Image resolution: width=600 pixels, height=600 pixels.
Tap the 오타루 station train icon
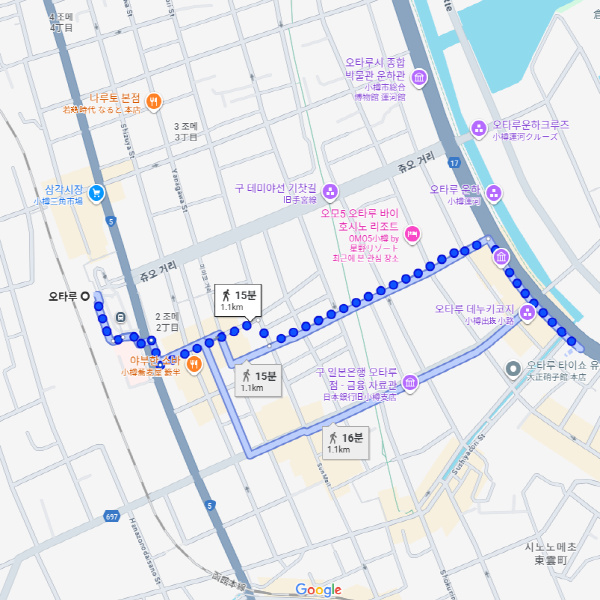pos(120,317)
